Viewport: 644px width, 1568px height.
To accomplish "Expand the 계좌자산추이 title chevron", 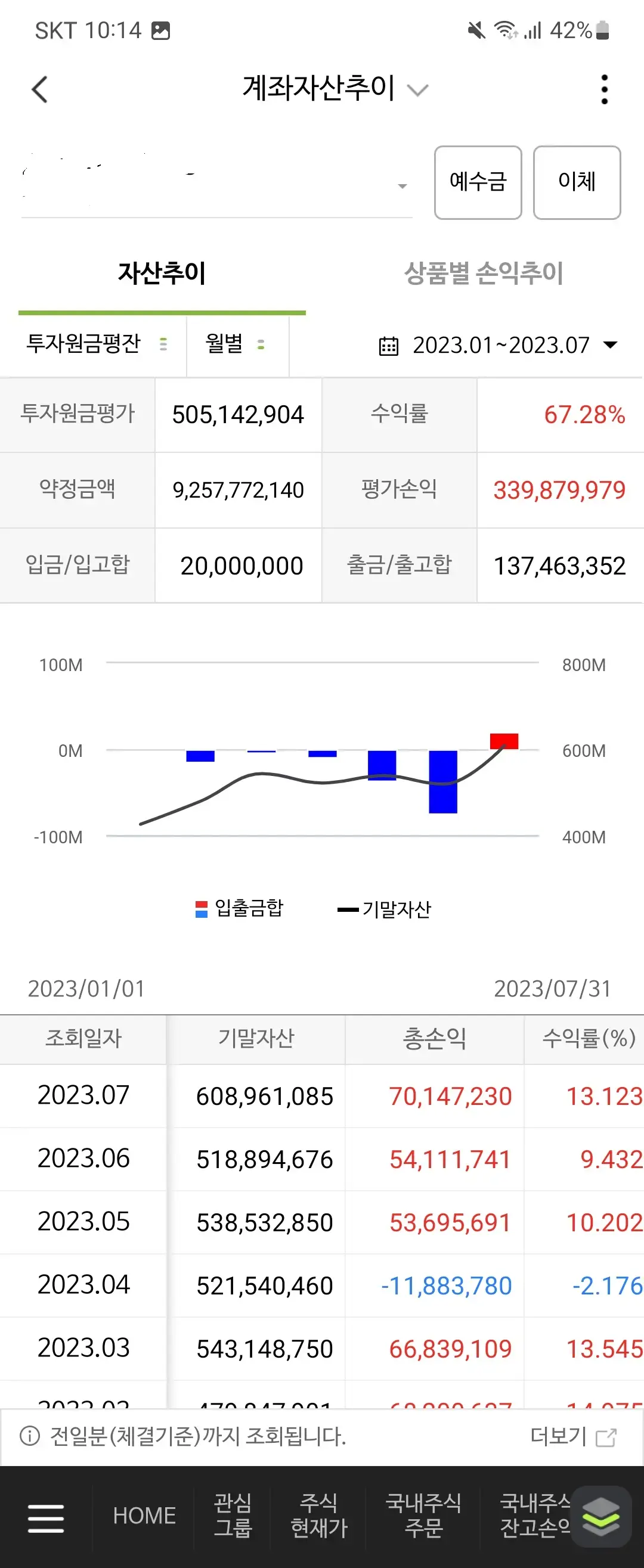I will tap(417, 89).
